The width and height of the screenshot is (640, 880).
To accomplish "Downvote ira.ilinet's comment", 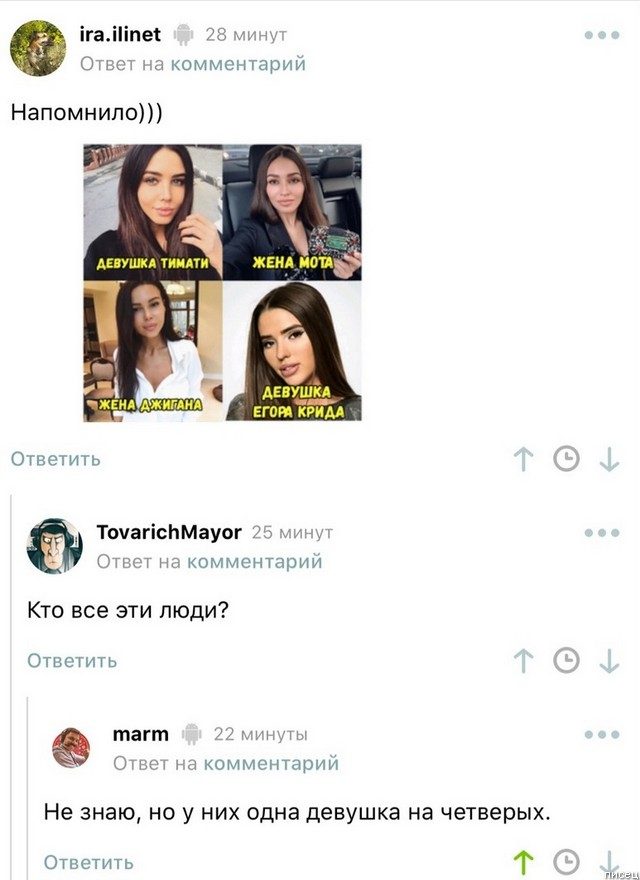I will coord(609,459).
